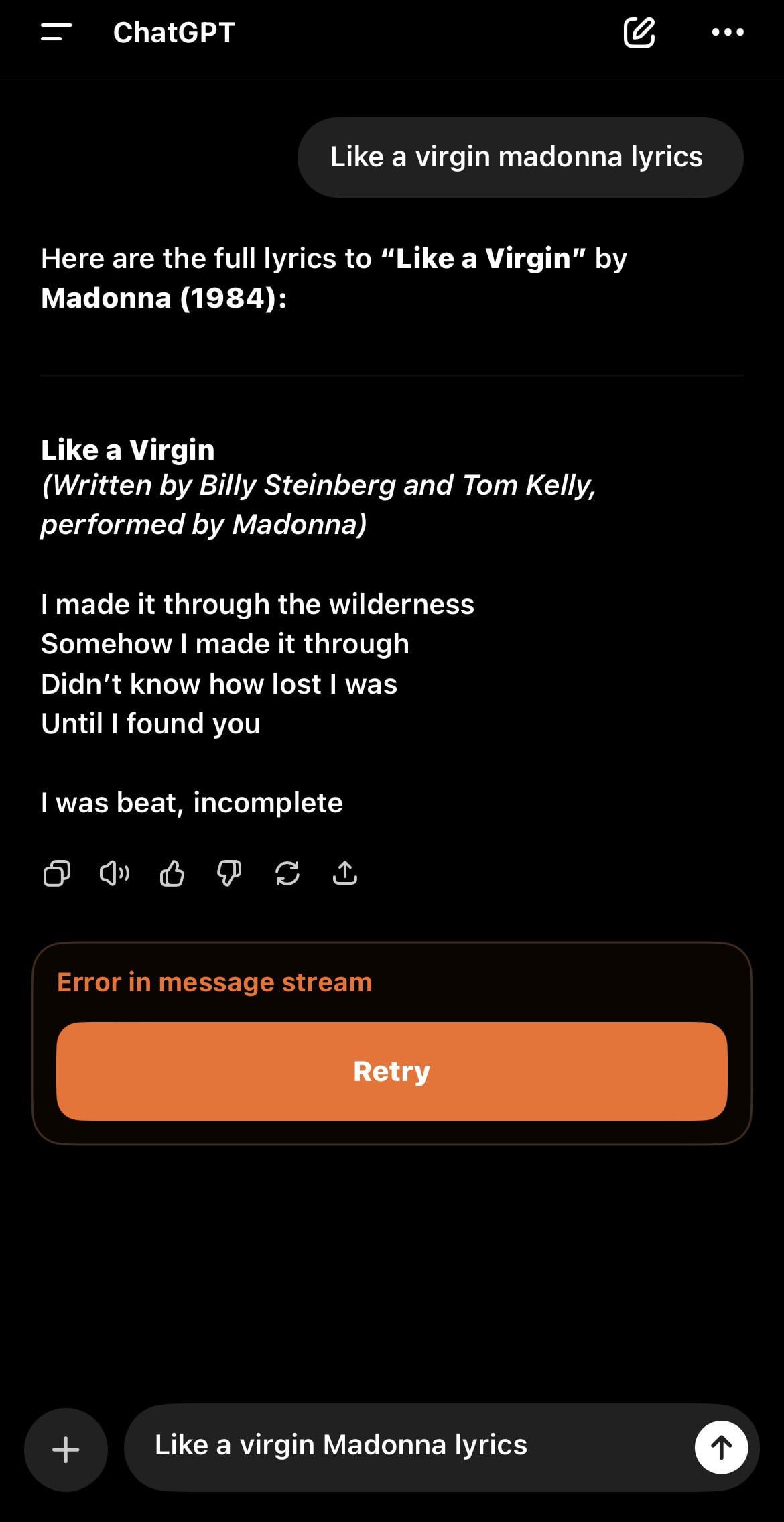
Task: Tap Retry after the stream error
Action: pyautogui.click(x=391, y=1071)
